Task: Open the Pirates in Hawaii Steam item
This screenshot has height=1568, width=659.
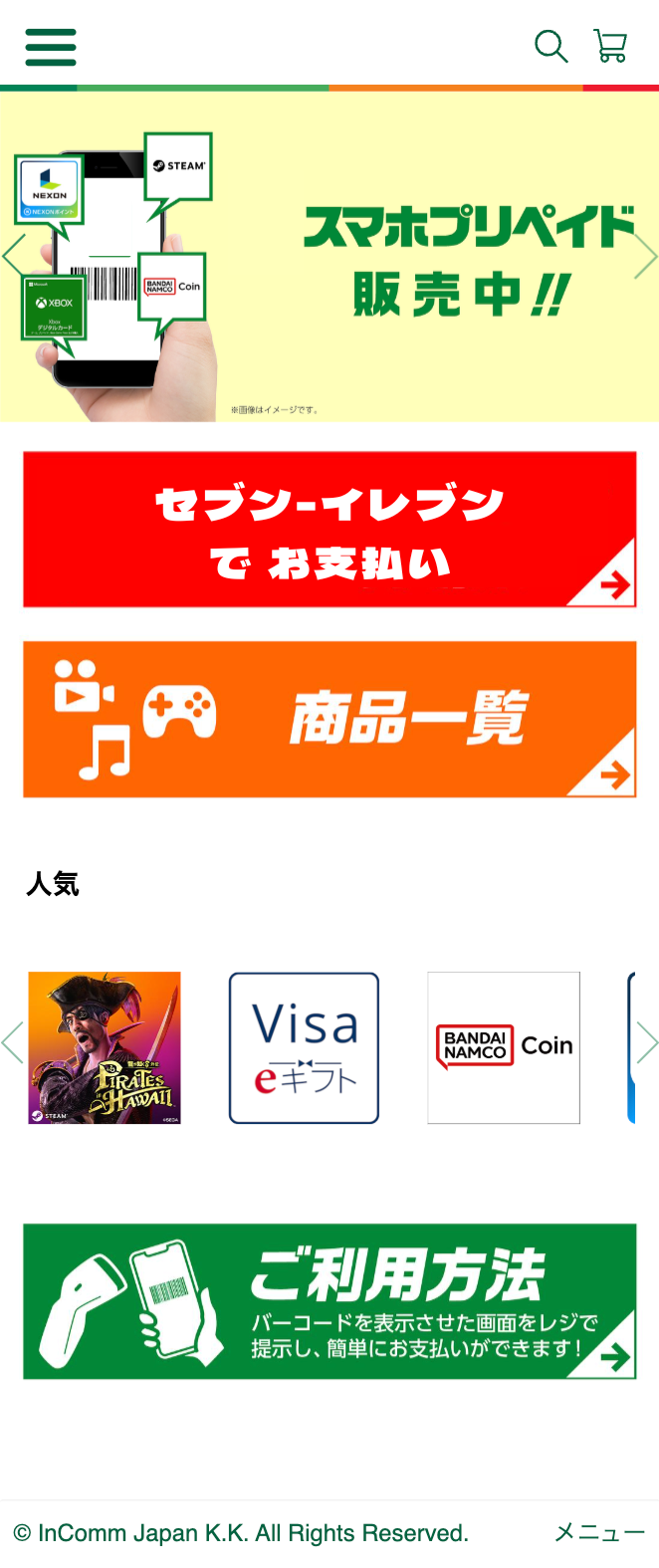Action: 105,1047
